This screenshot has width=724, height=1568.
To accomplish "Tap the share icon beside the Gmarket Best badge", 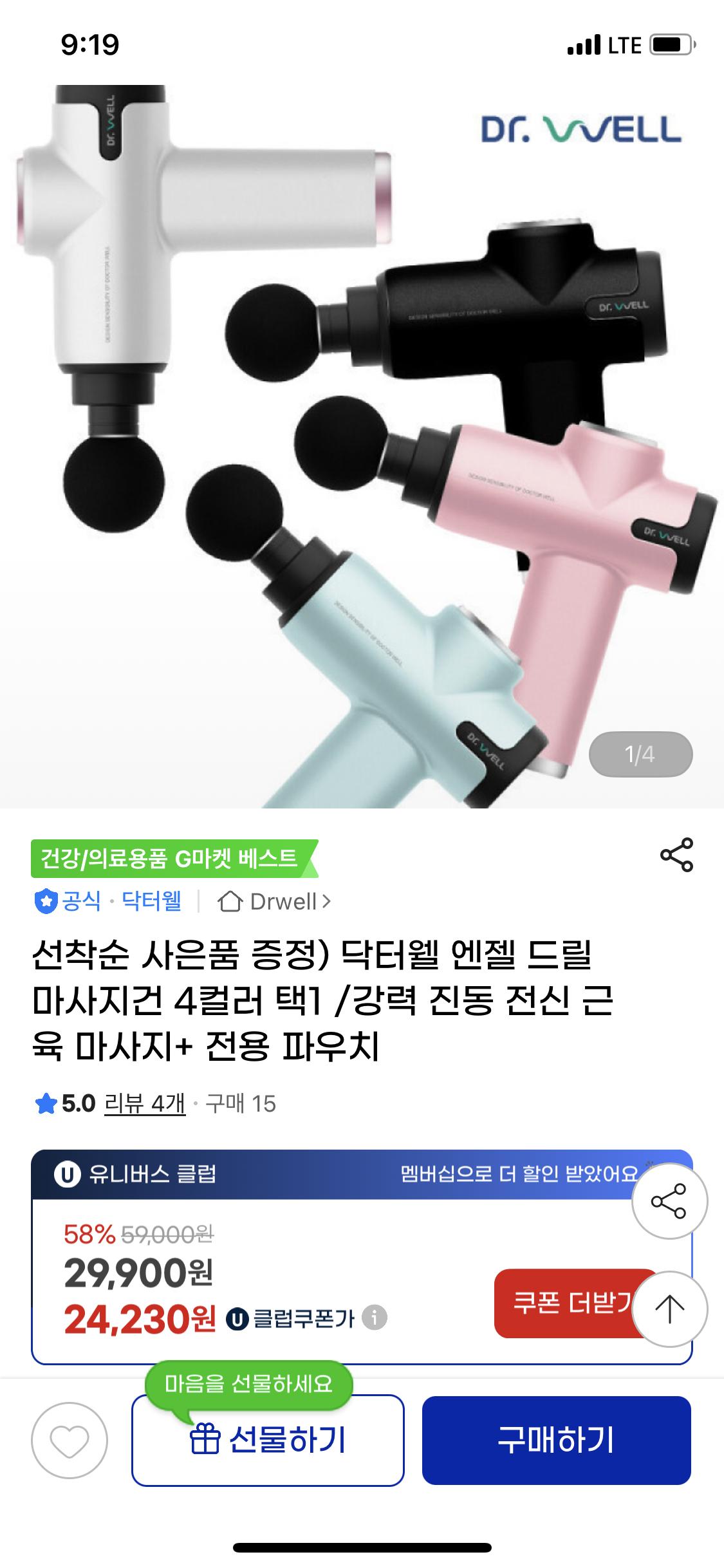I will (x=676, y=855).
